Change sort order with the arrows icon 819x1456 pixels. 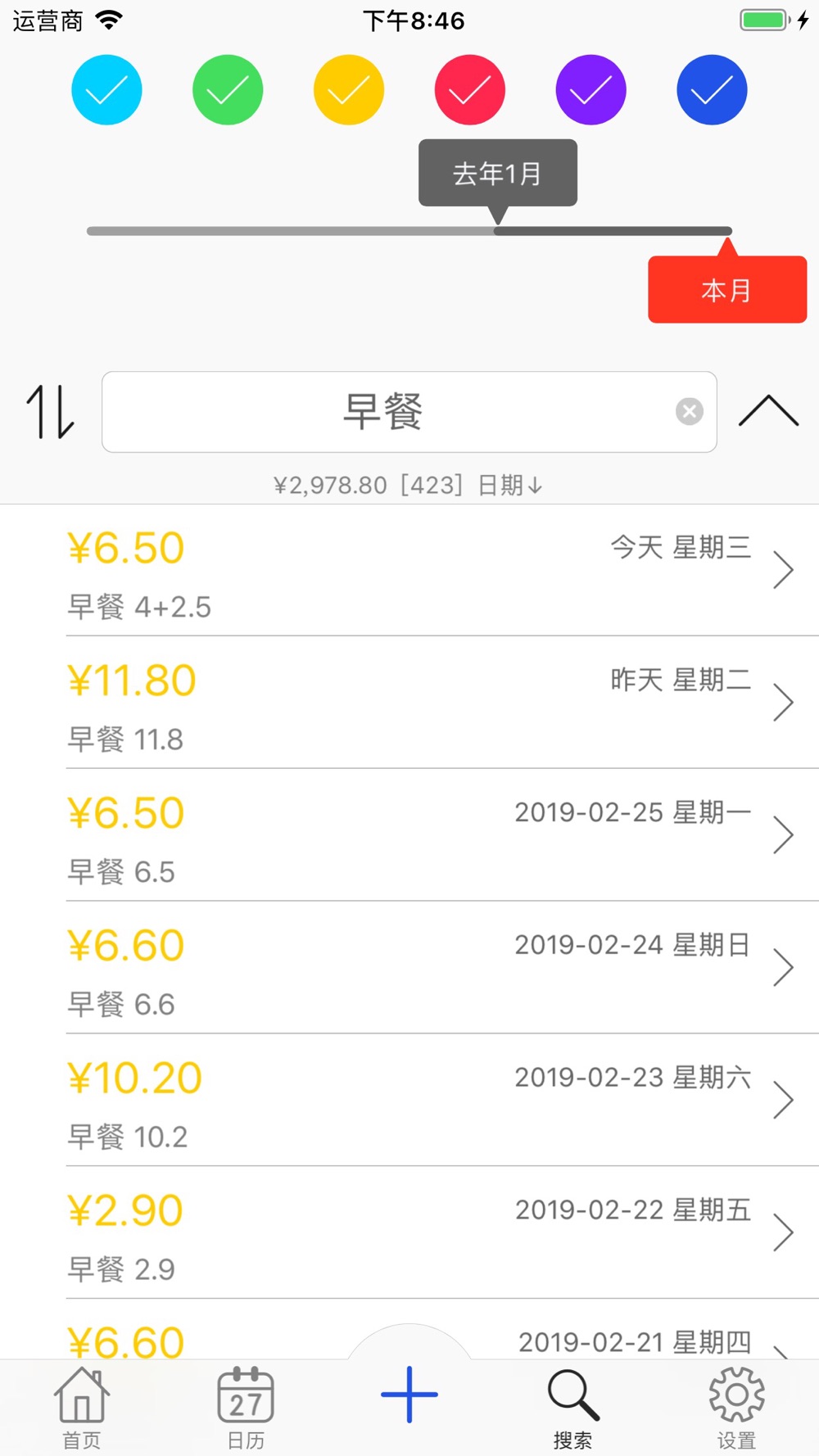tap(50, 412)
